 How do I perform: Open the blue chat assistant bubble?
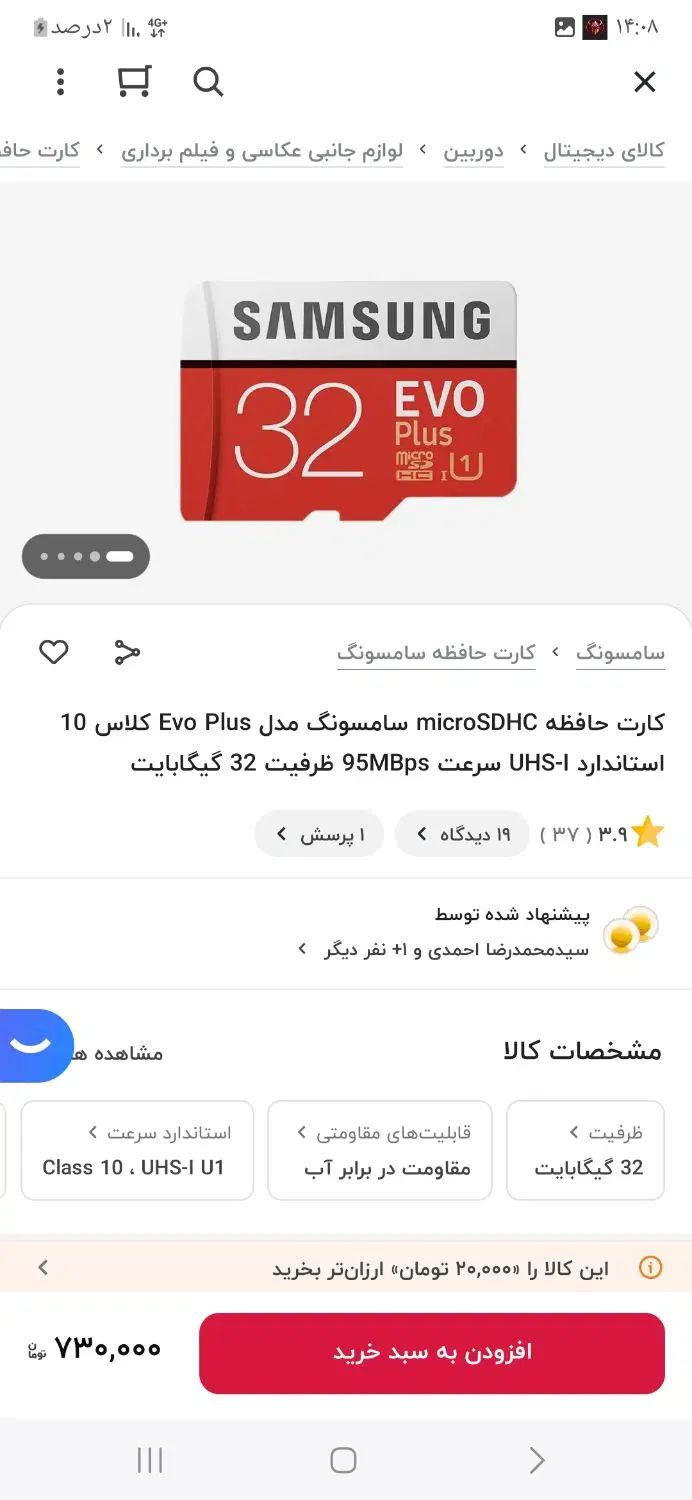(32, 1046)
